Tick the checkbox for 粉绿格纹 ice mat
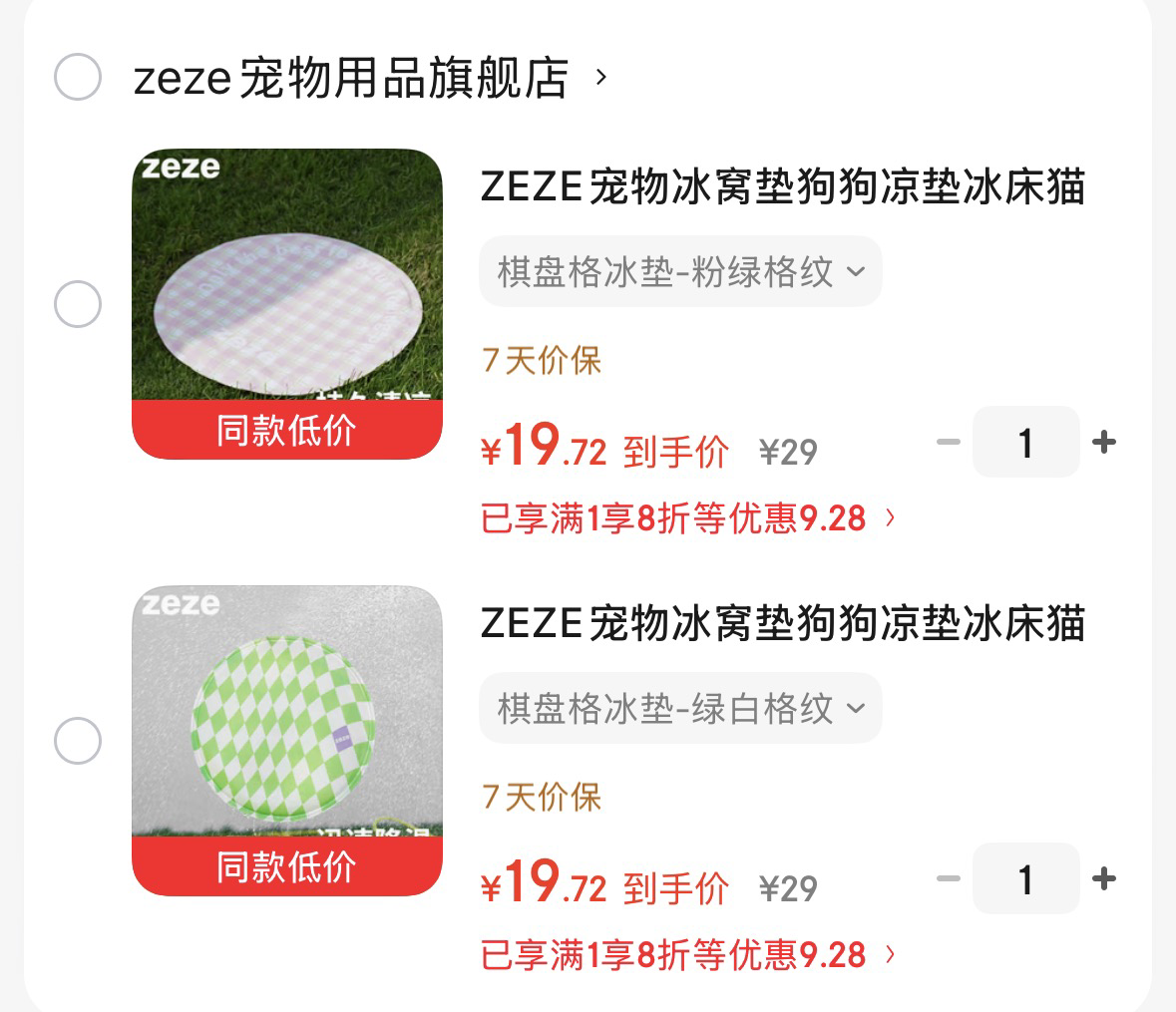 pyautogui.click(x=78, y=304)
